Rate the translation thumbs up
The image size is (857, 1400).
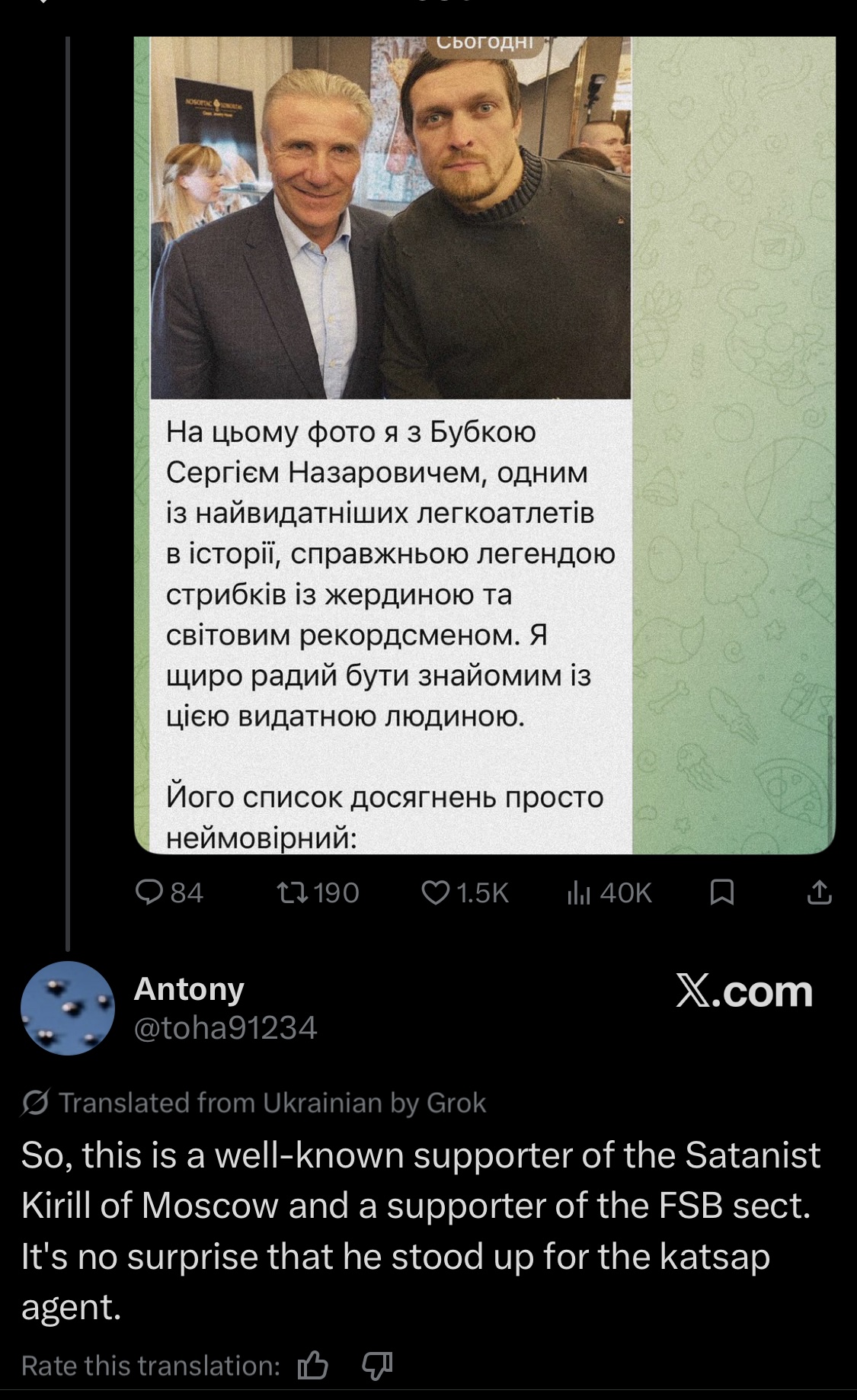coord(313,1366)
